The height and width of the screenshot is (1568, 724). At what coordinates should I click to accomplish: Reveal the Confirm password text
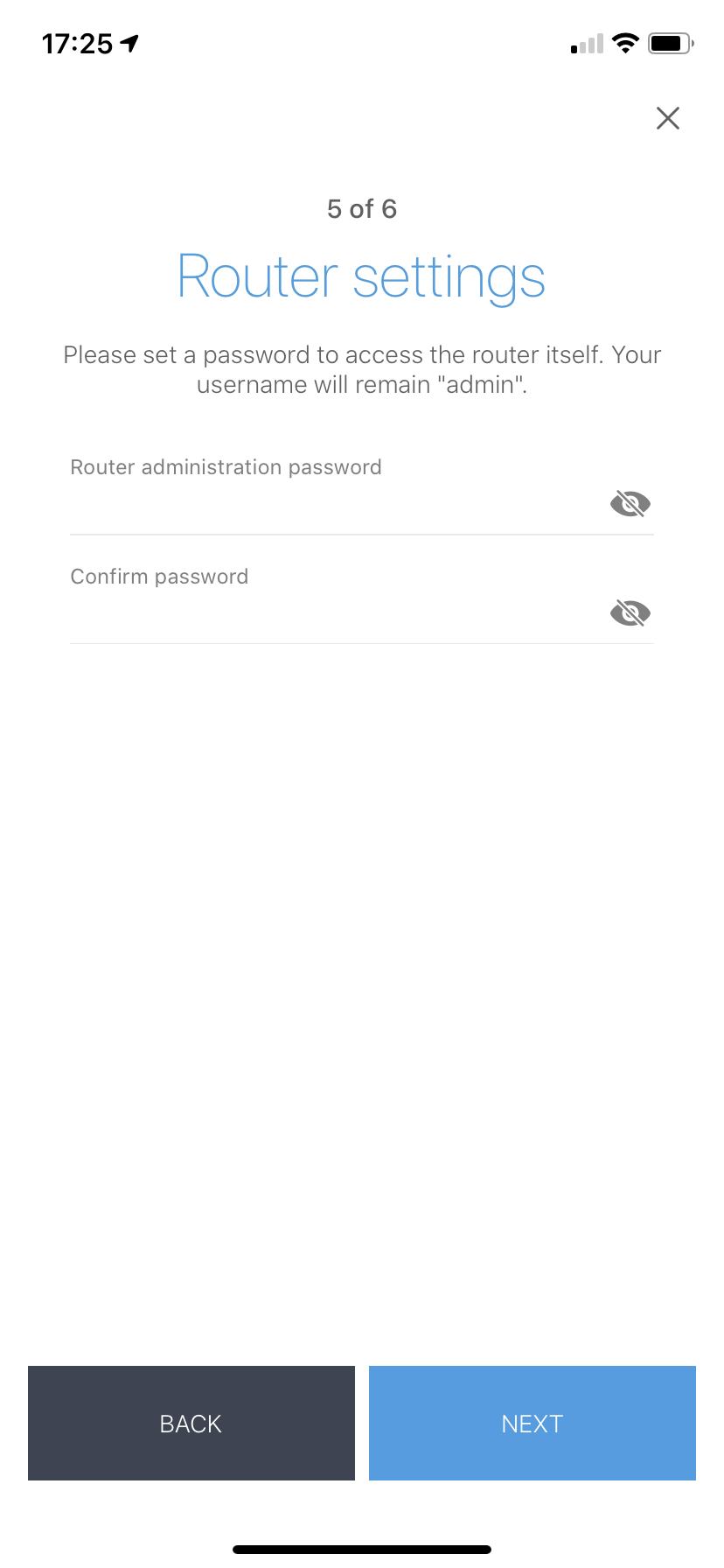click(630, 613)
